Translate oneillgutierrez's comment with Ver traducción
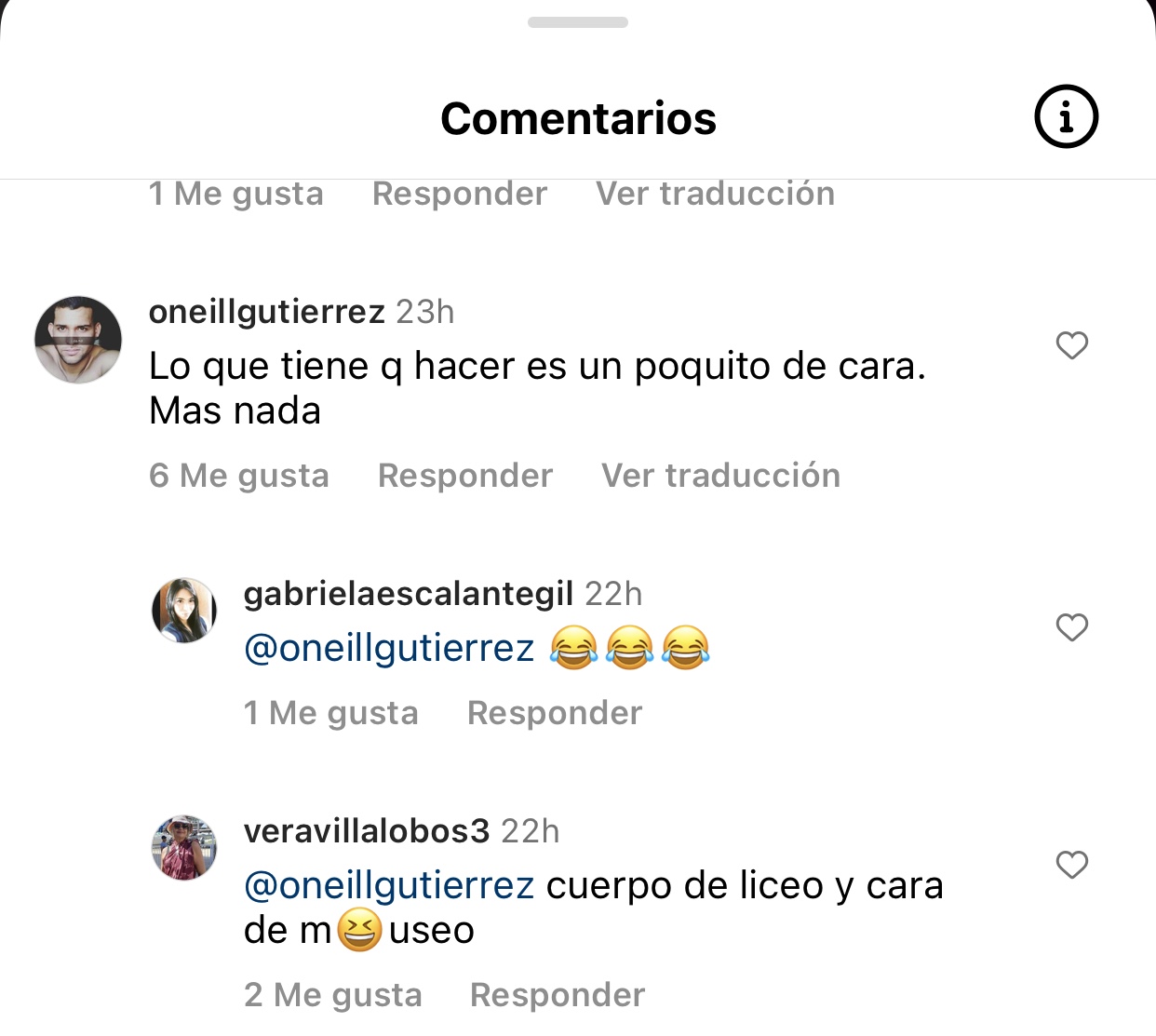 (720, 476)
